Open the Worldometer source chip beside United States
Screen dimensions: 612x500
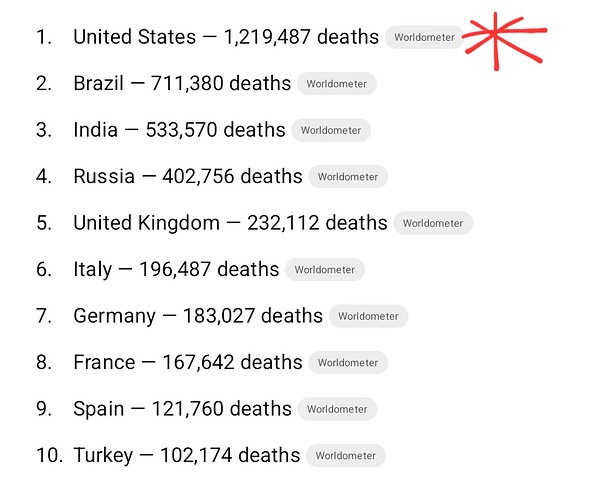coord(424,38)
